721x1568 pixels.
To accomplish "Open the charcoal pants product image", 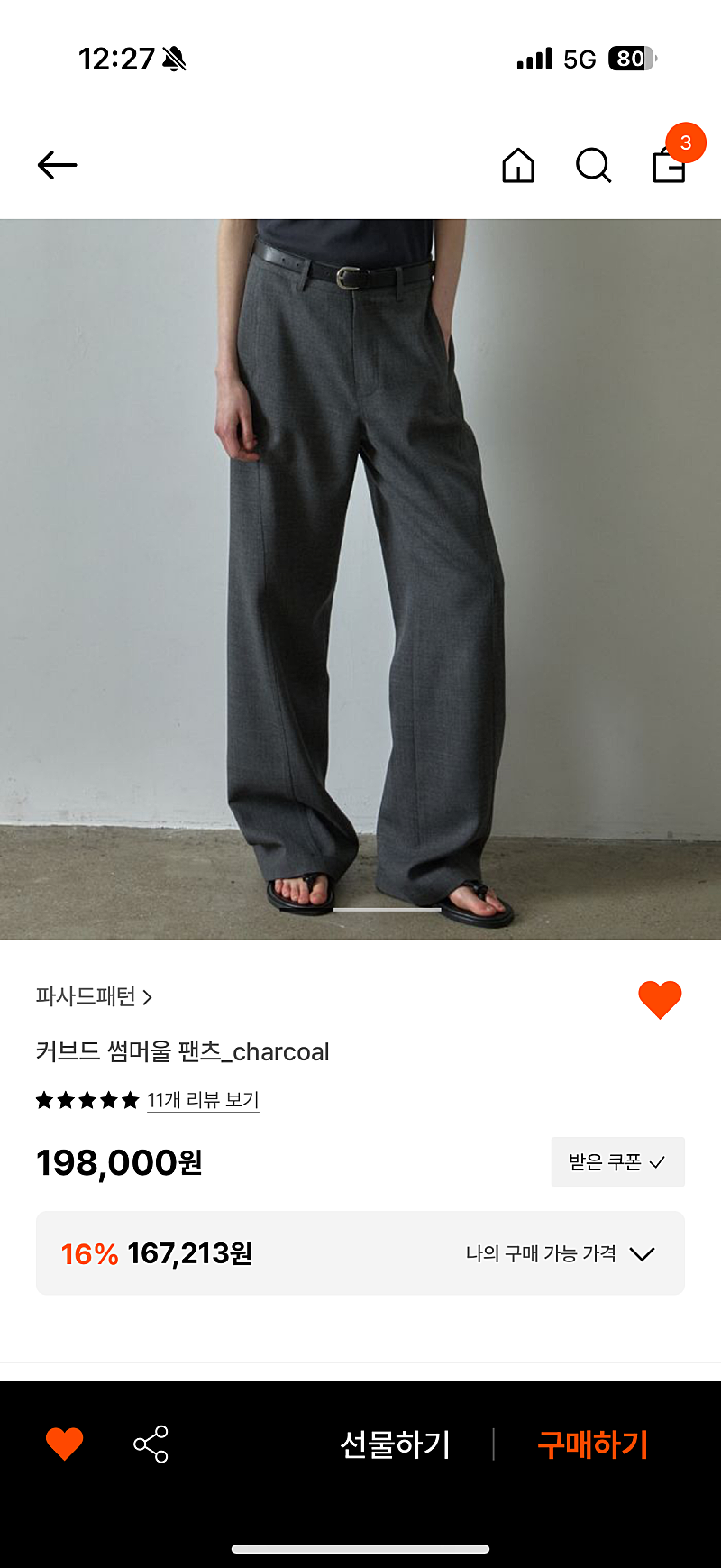I will 360,580.
